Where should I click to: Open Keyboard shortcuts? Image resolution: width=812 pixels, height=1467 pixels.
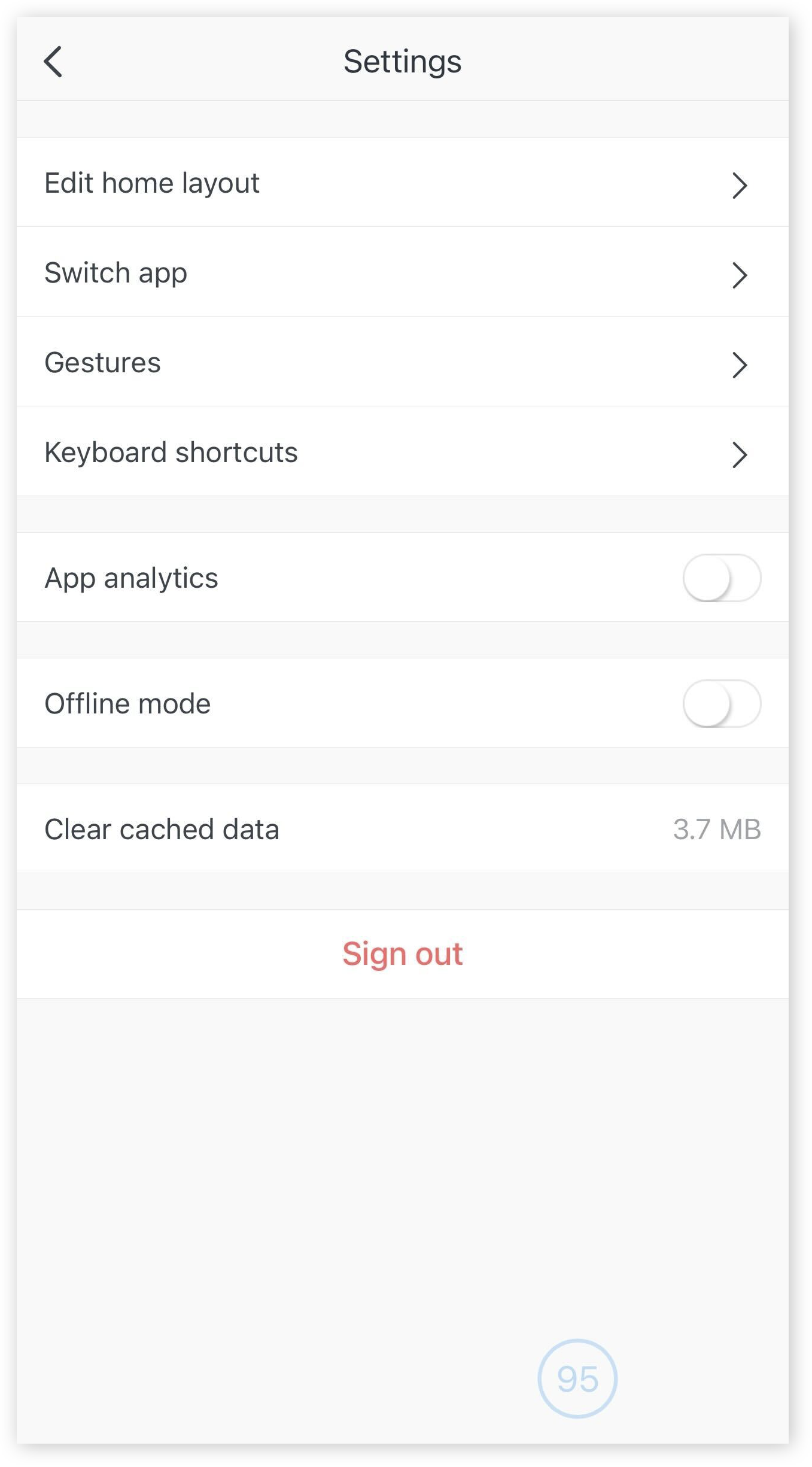coord(402,452)
